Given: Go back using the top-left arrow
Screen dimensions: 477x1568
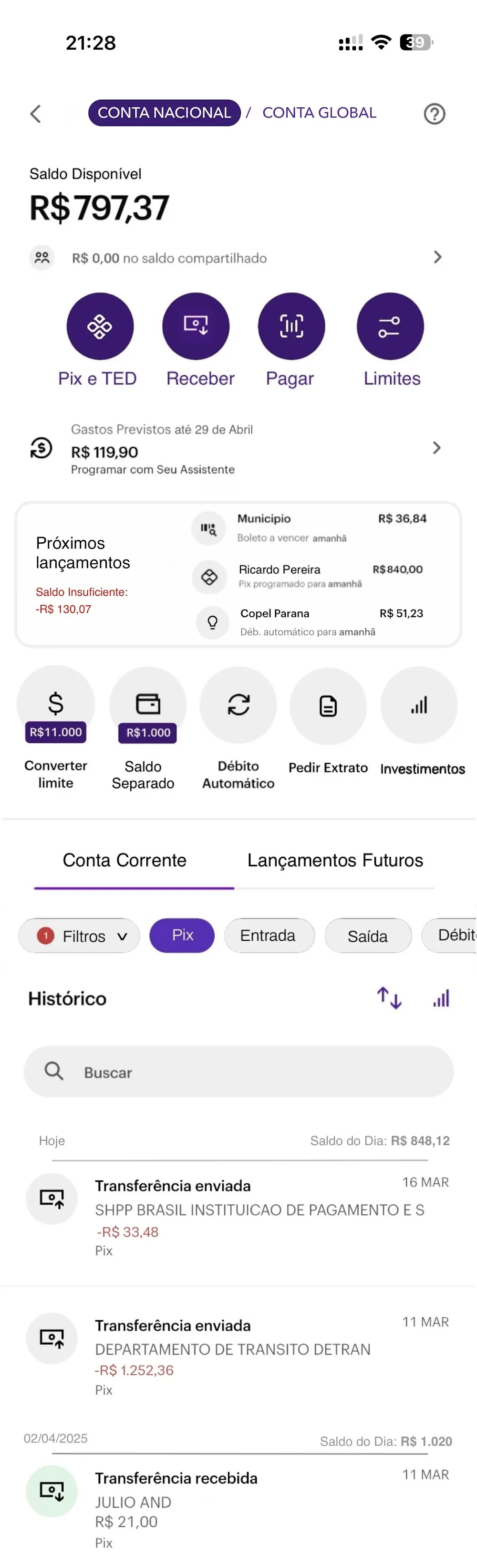Looking at the screenshot, I should click(x=36, y=114).
